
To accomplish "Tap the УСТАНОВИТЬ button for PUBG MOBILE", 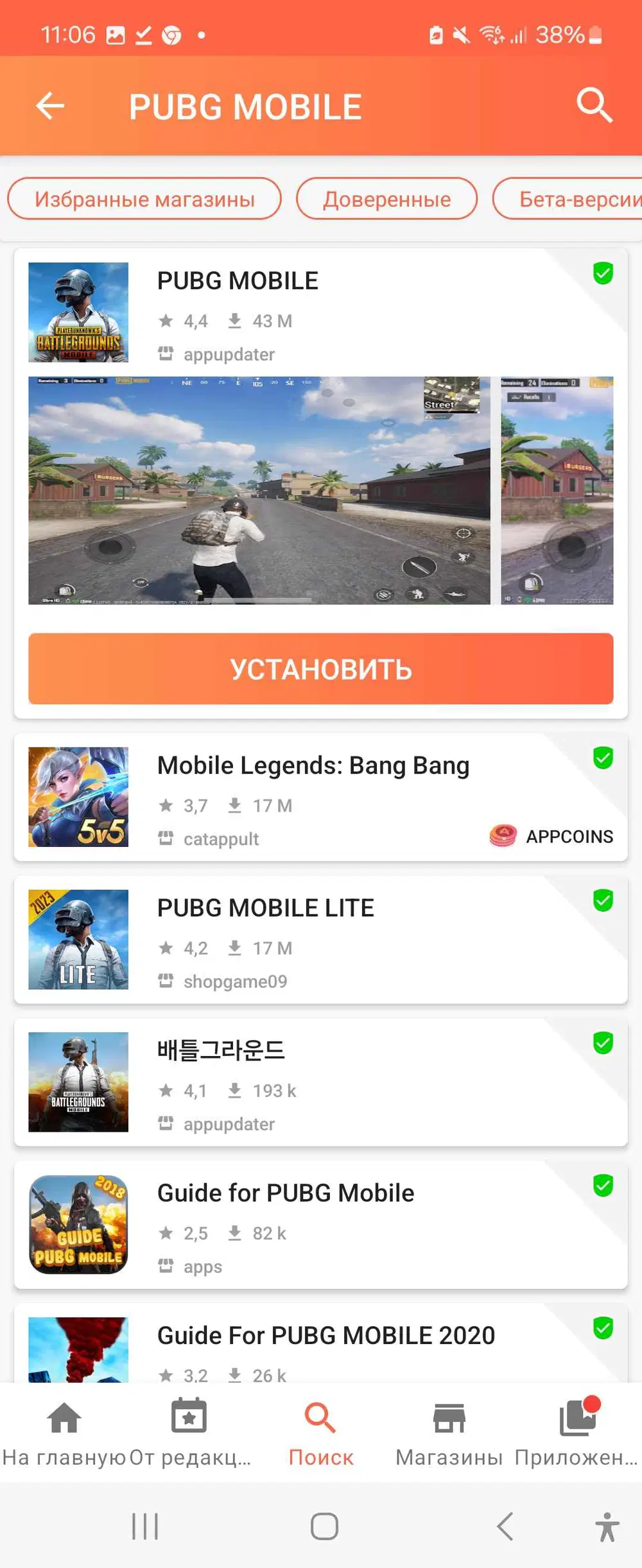I will tap(320, 669).
